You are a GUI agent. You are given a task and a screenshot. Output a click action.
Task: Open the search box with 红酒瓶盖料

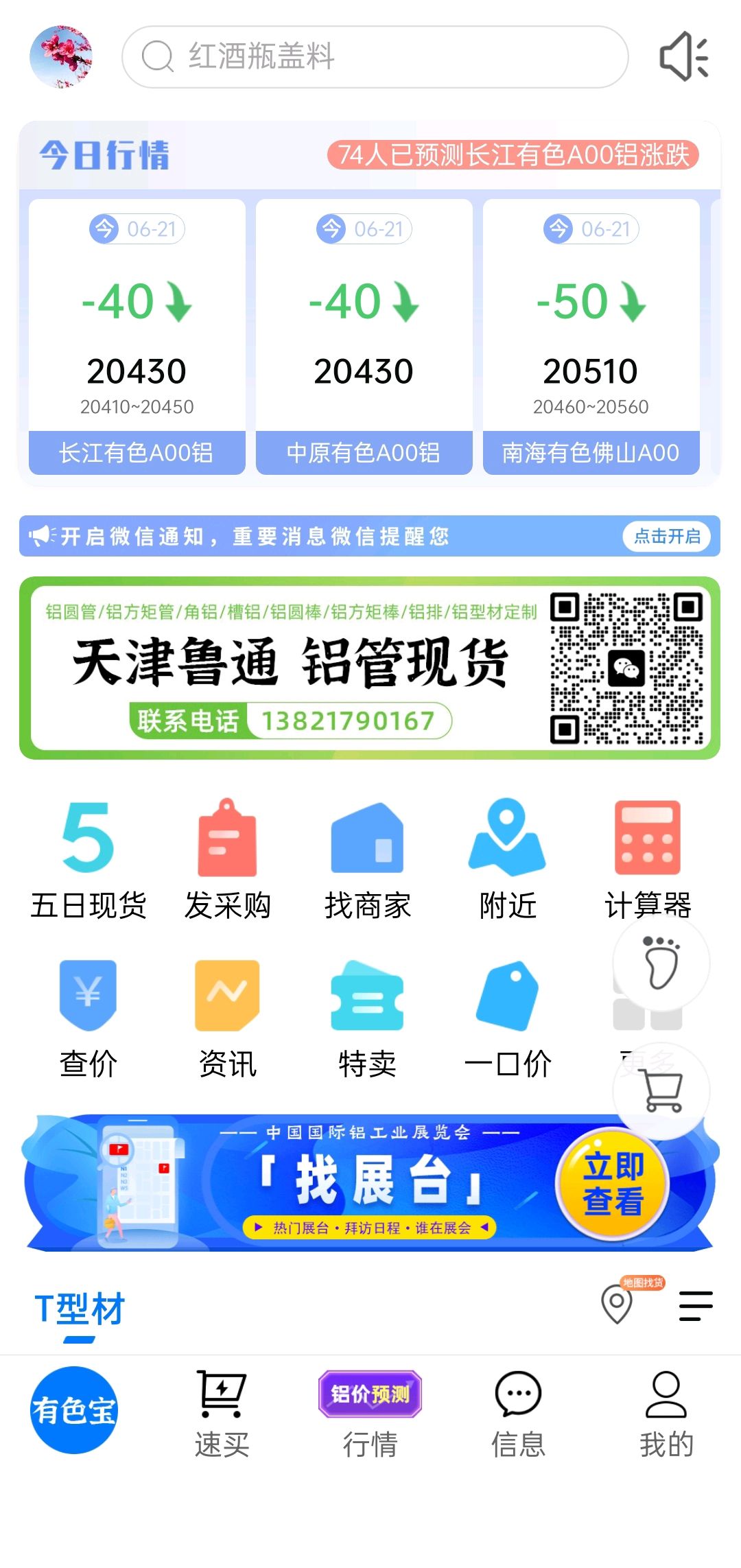click(375, 57)
